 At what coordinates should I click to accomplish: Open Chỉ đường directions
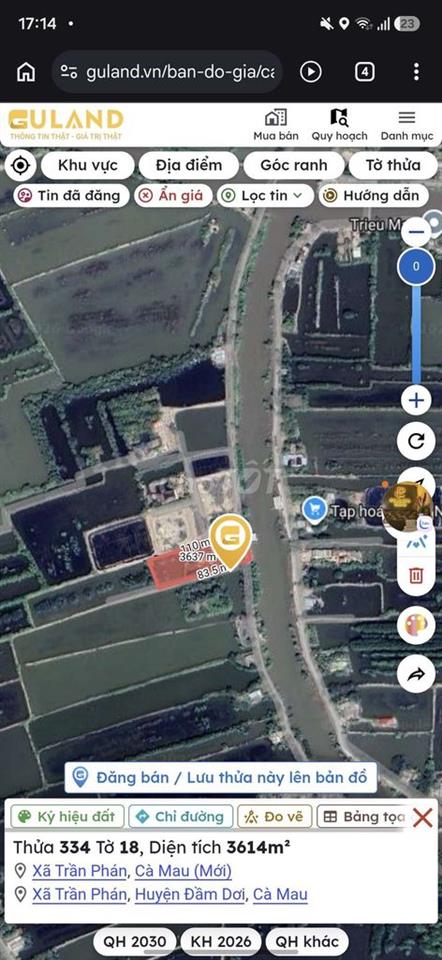181,816
